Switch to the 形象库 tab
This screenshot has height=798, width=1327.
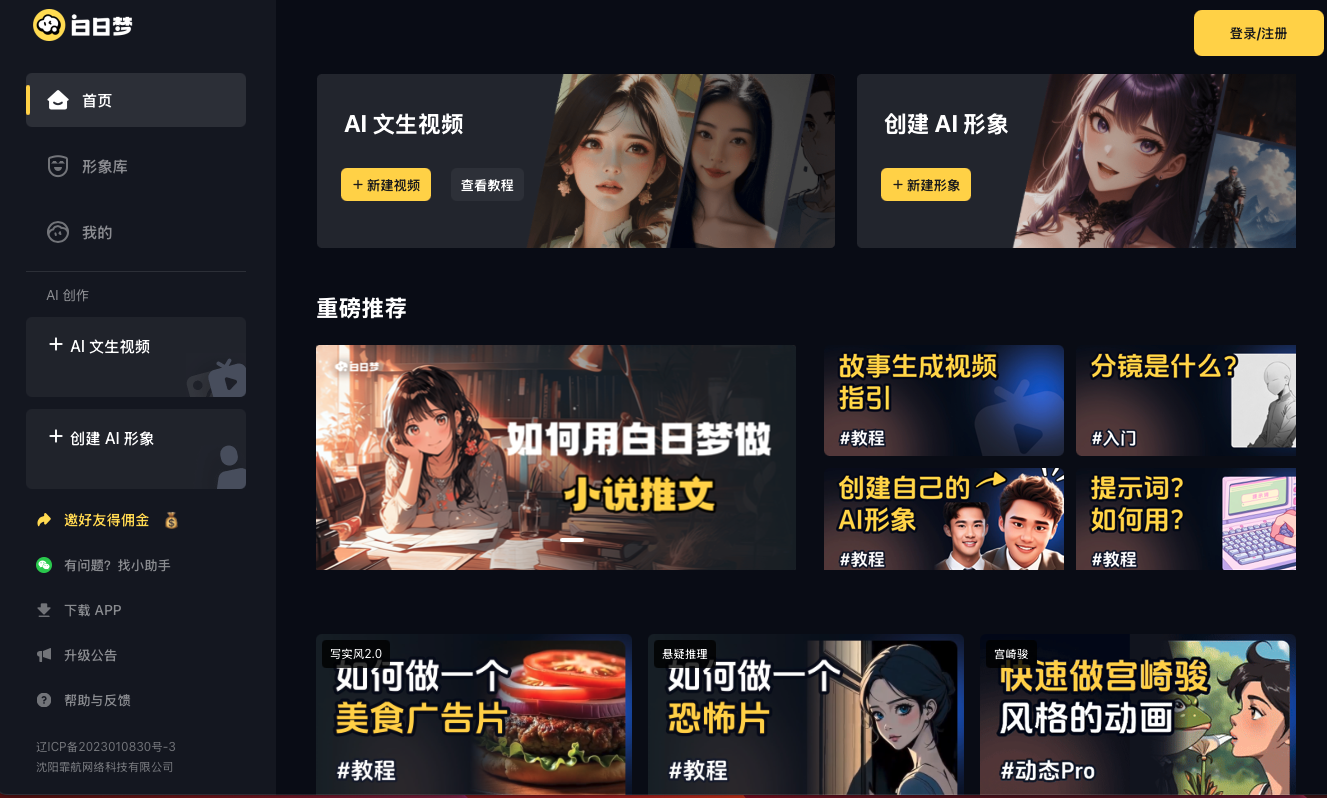pos(104,166)
